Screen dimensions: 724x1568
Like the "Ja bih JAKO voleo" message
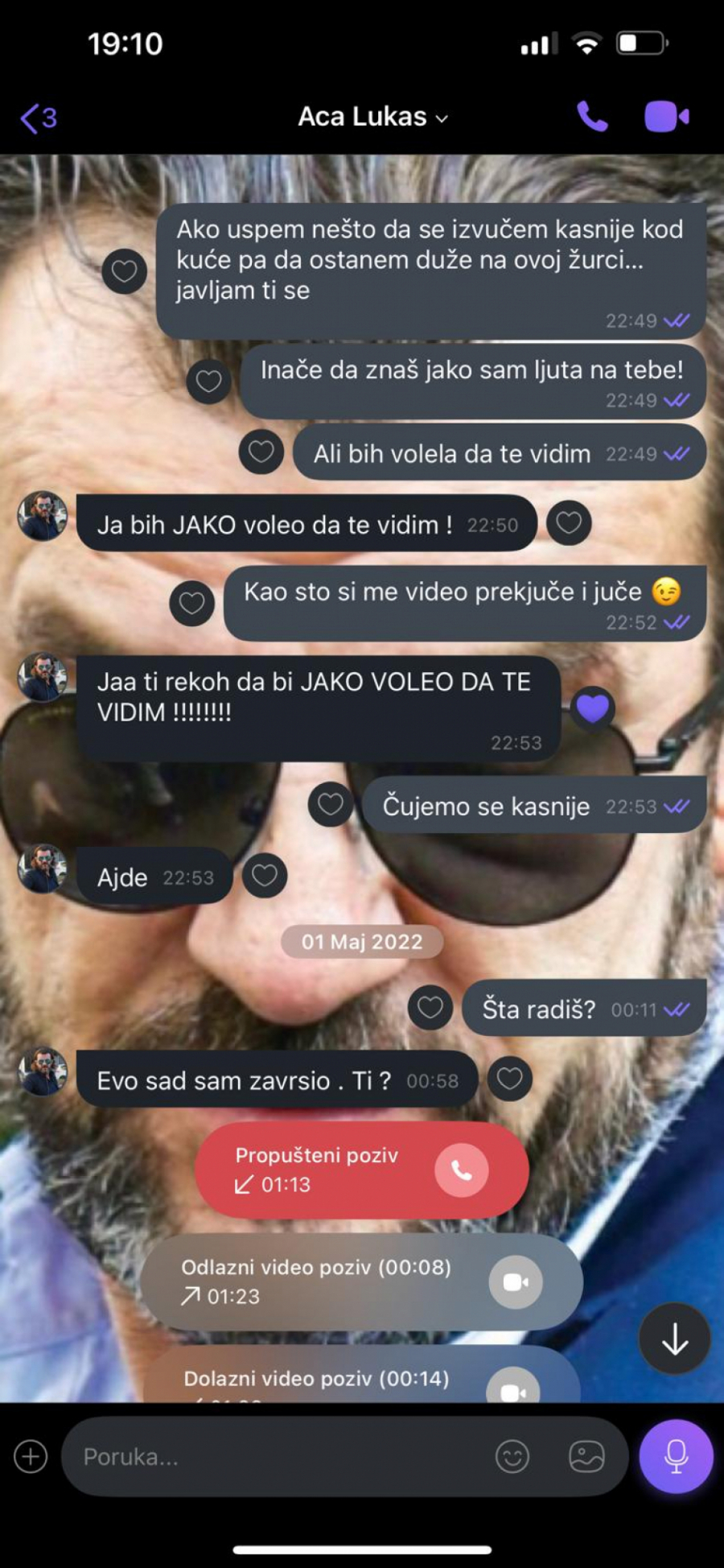569,523
